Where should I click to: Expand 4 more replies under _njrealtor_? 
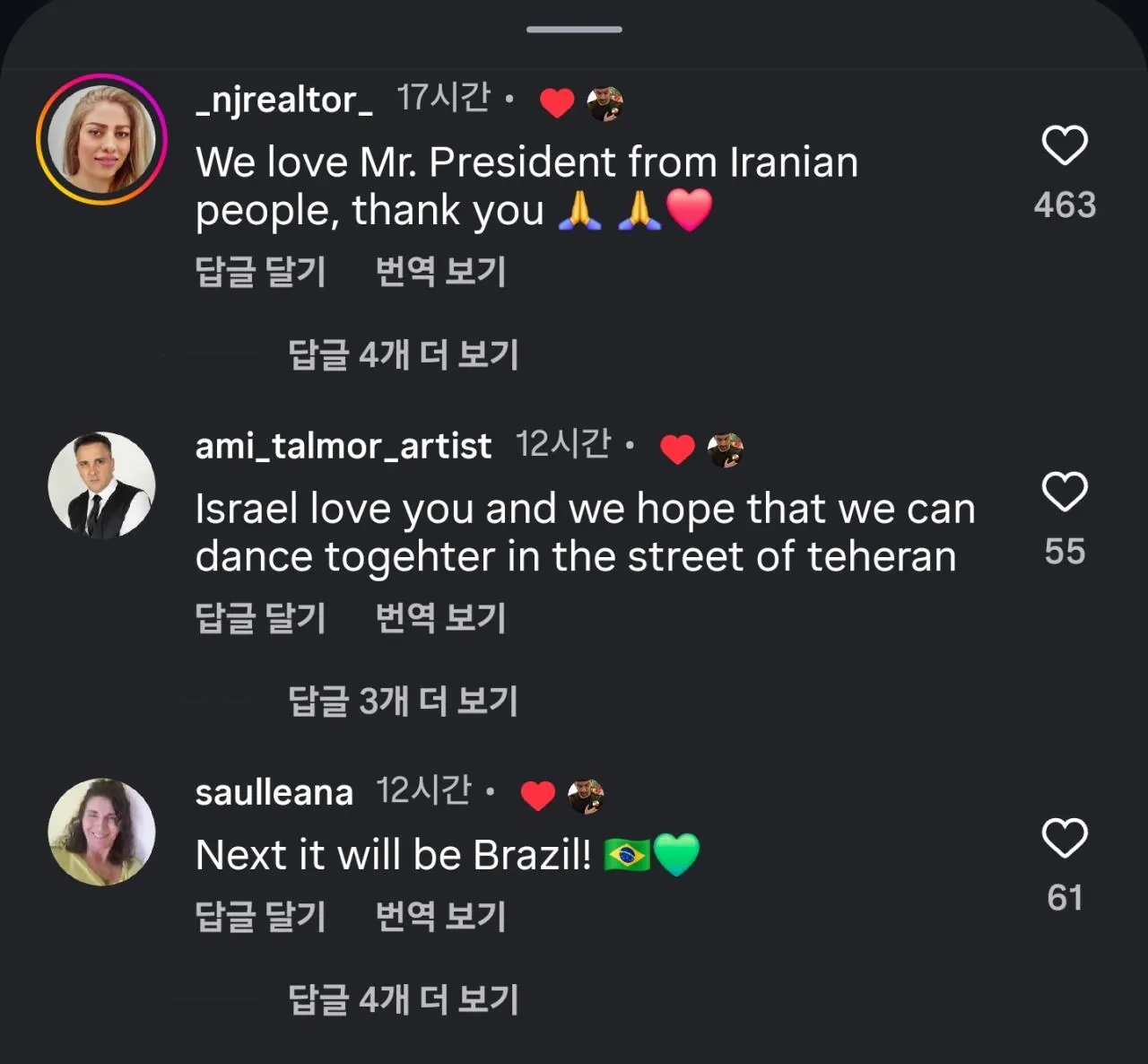[x=403, y=355]
